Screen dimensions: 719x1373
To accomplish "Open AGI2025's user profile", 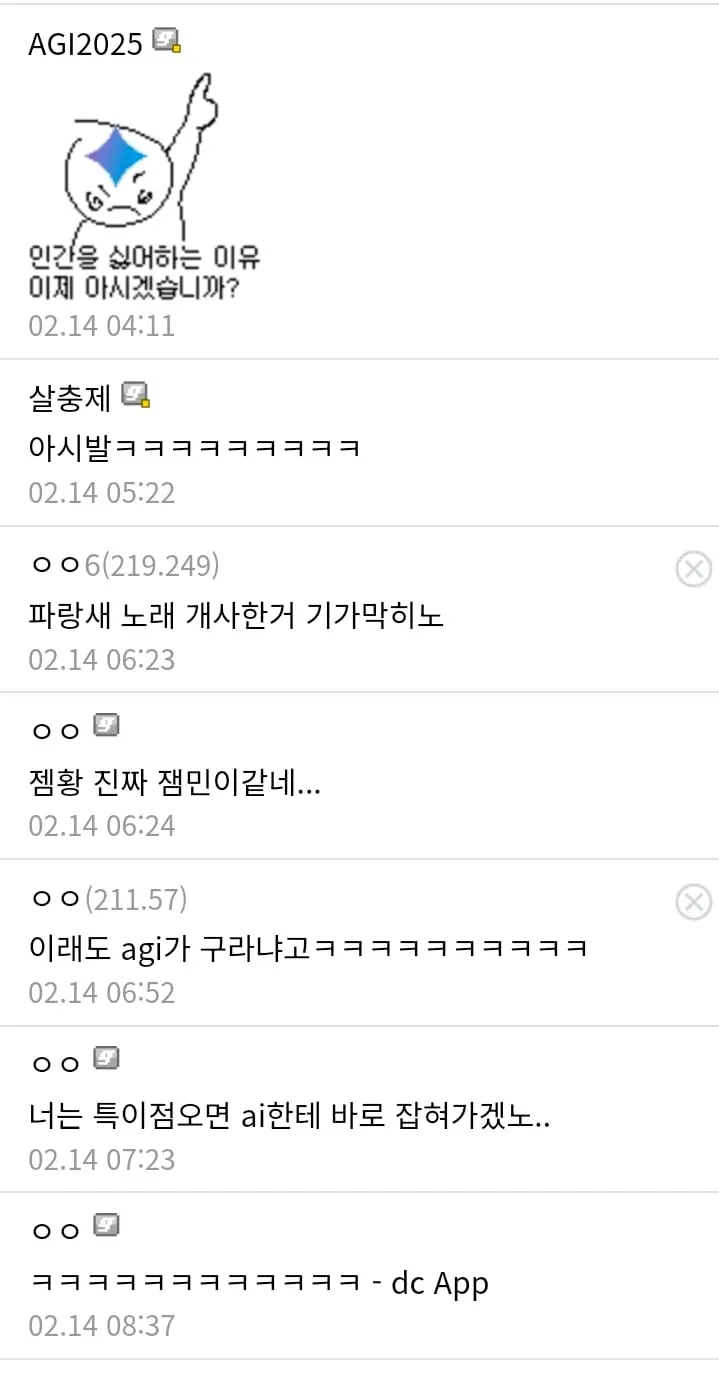I will point(86,43).
